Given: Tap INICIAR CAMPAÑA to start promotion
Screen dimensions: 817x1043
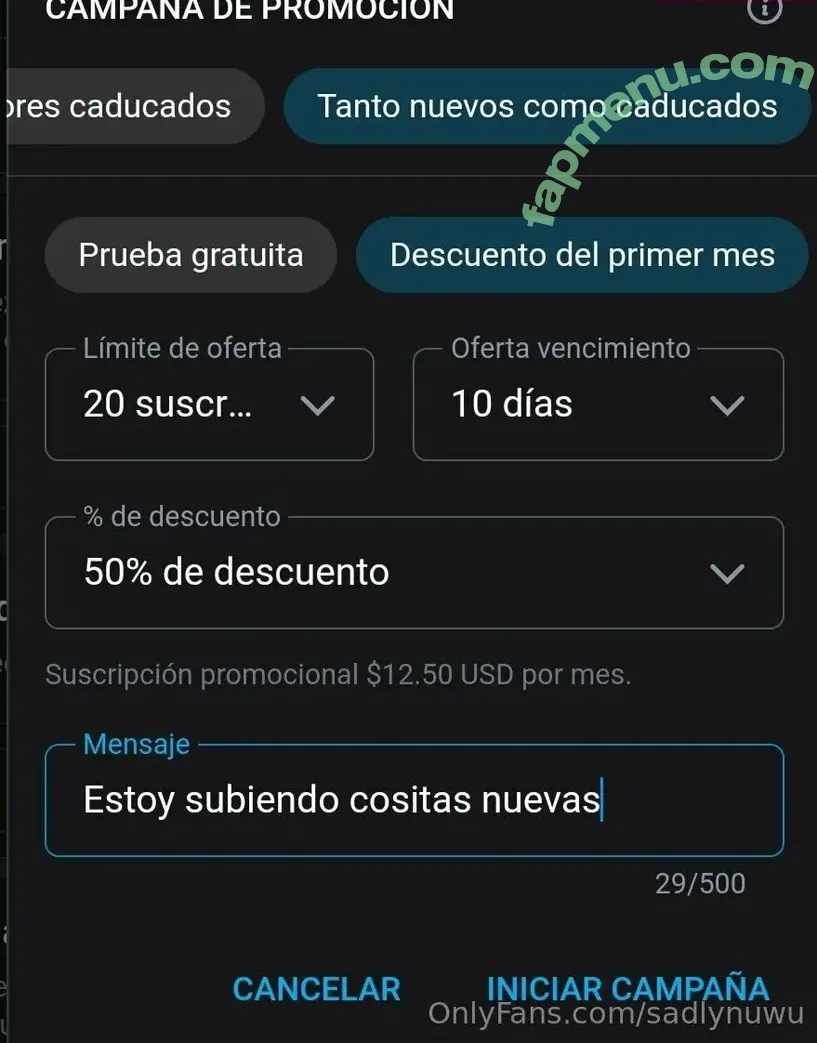Looking at the screenshot, I should pyautogui.click(x=627, y=989).
